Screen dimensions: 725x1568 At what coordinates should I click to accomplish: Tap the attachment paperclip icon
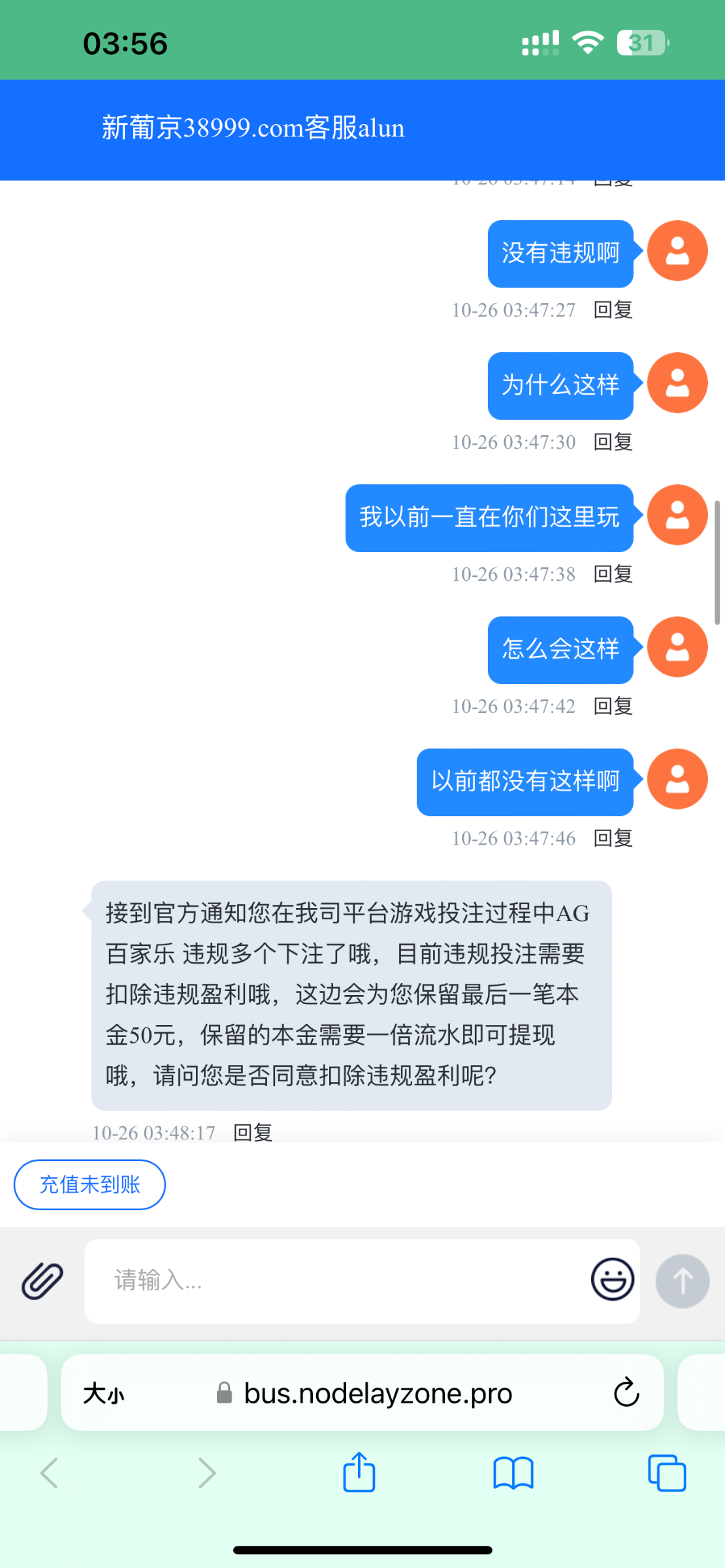[x=42, y=1281]
